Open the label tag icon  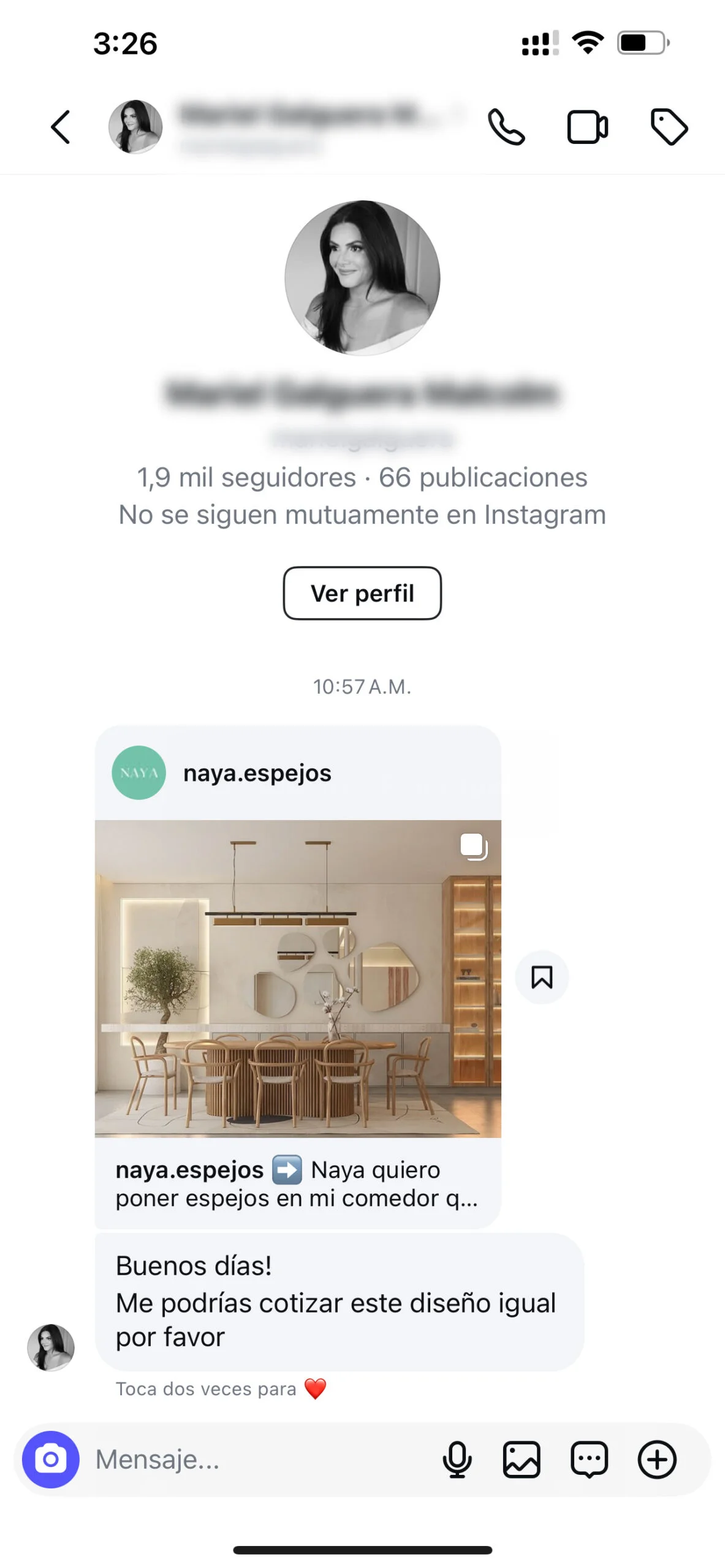(669, 127)
